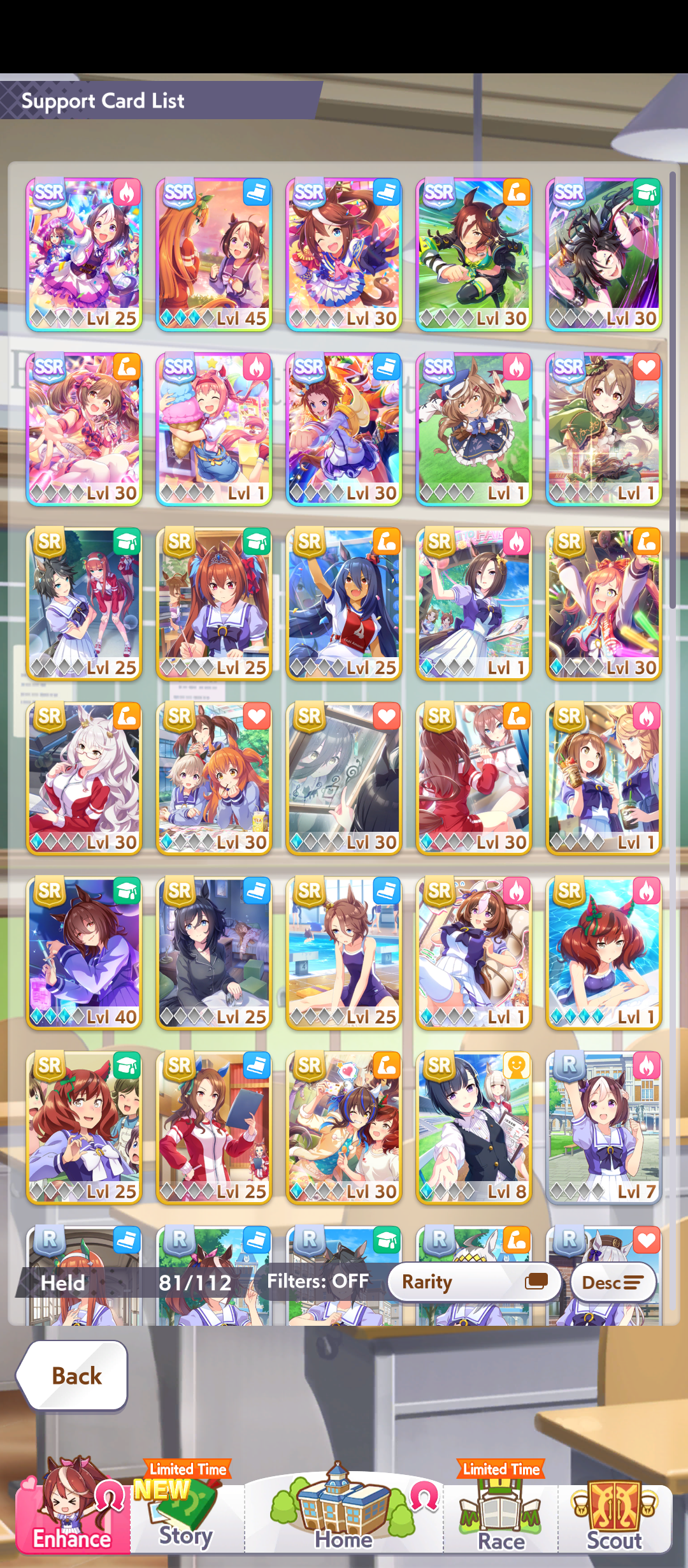Open the Scout tab

coord(614,1517)
